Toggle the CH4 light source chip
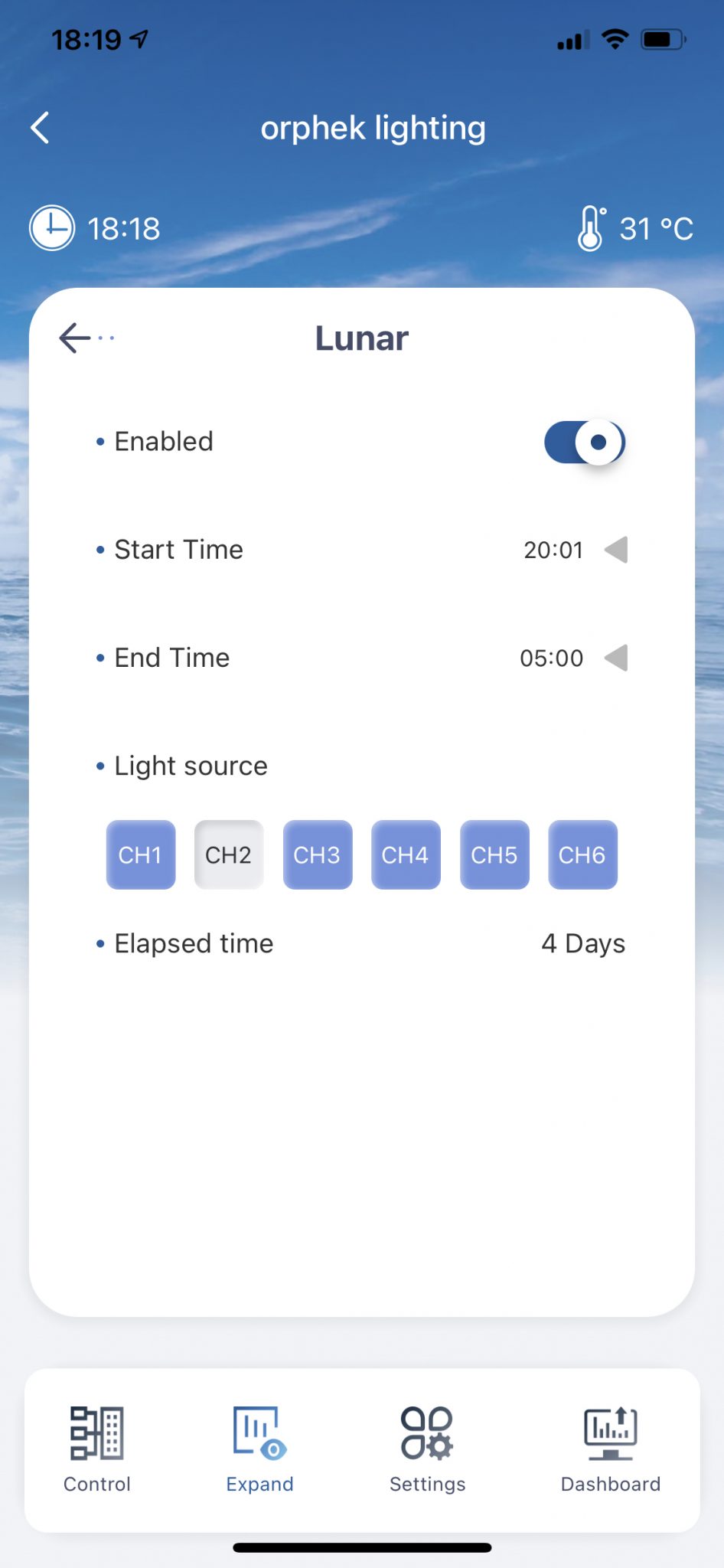This screenshot has height=1568, width=724. tap(406, 855)
